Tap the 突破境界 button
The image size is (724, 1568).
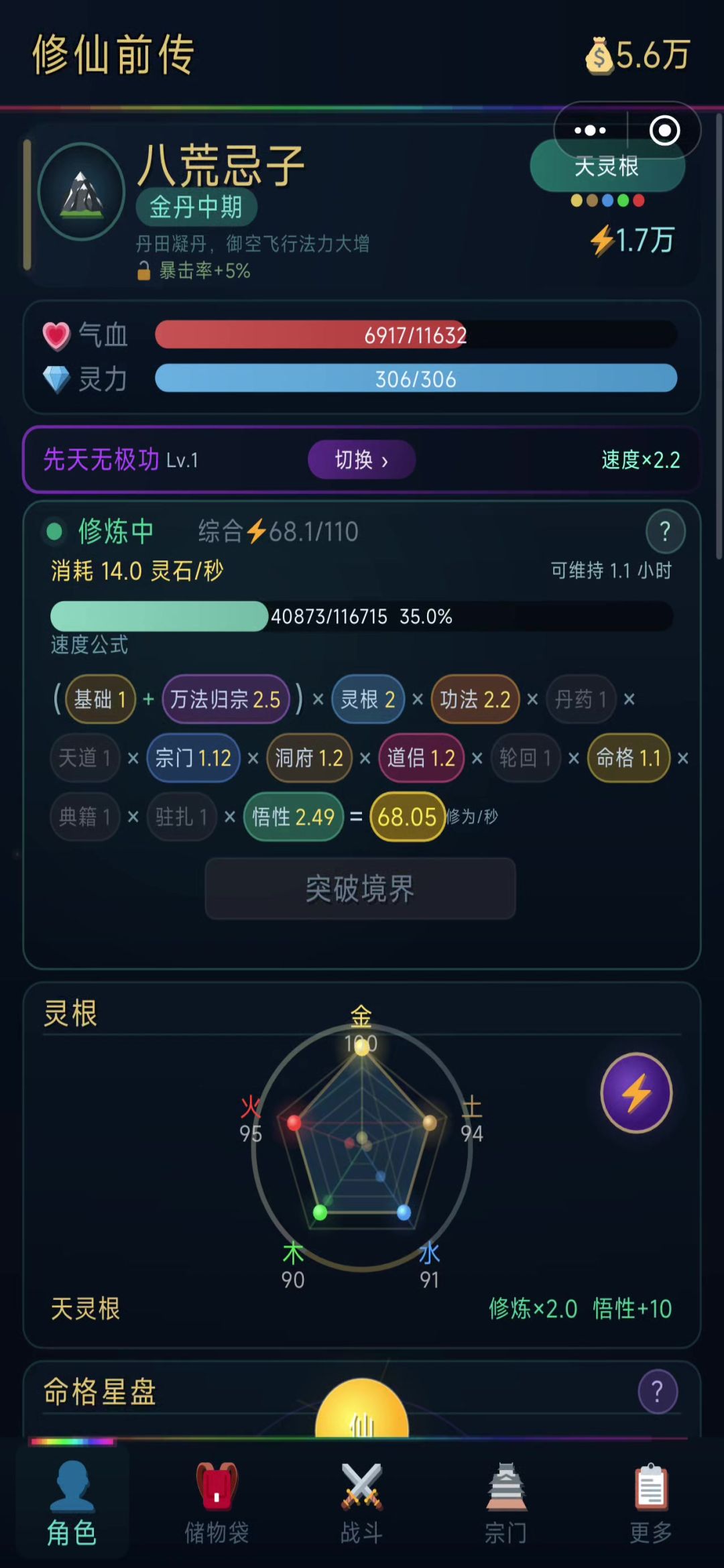pos(360,889)
